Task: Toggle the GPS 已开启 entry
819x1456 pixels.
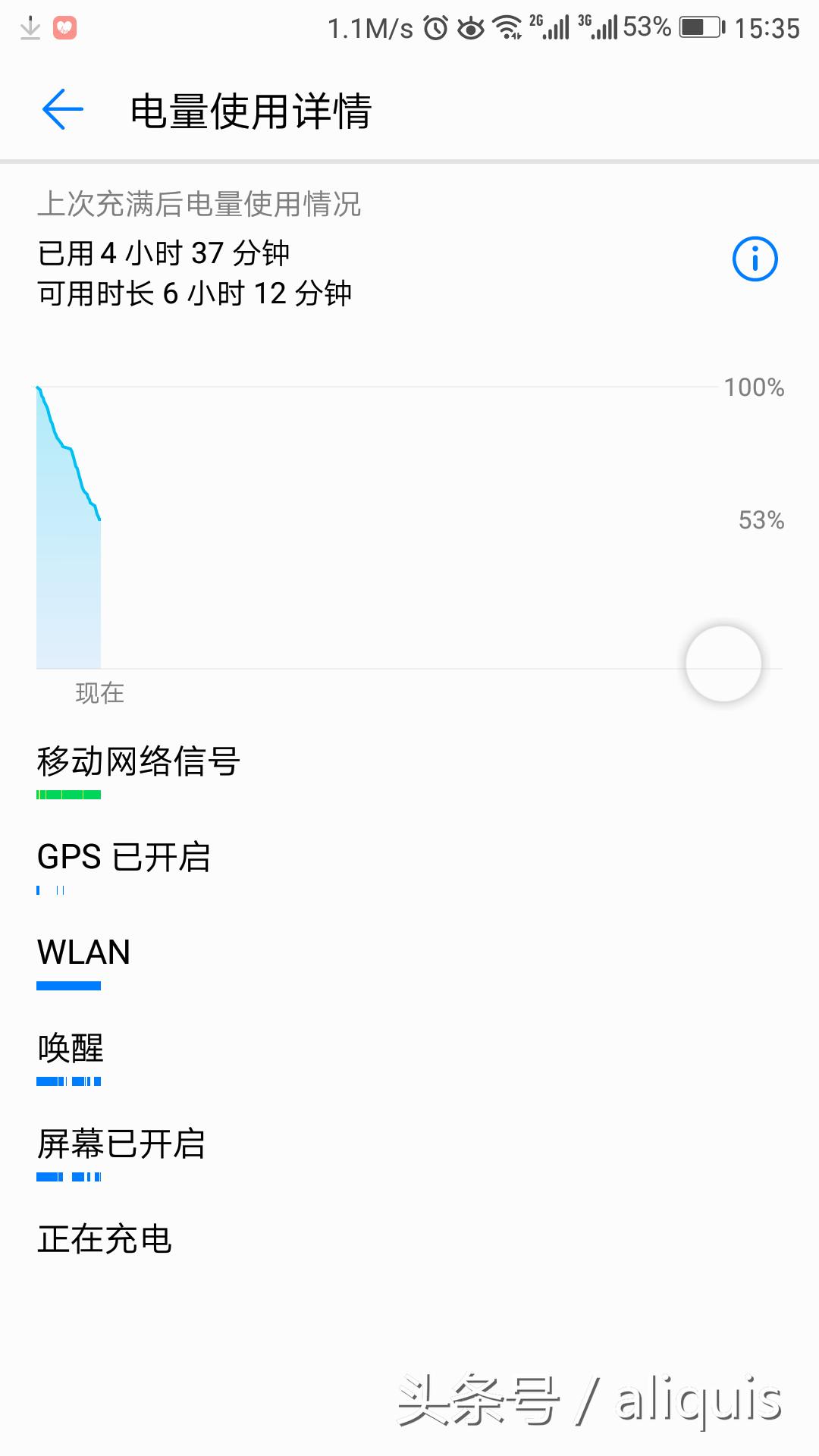Action: pos(125,857)
